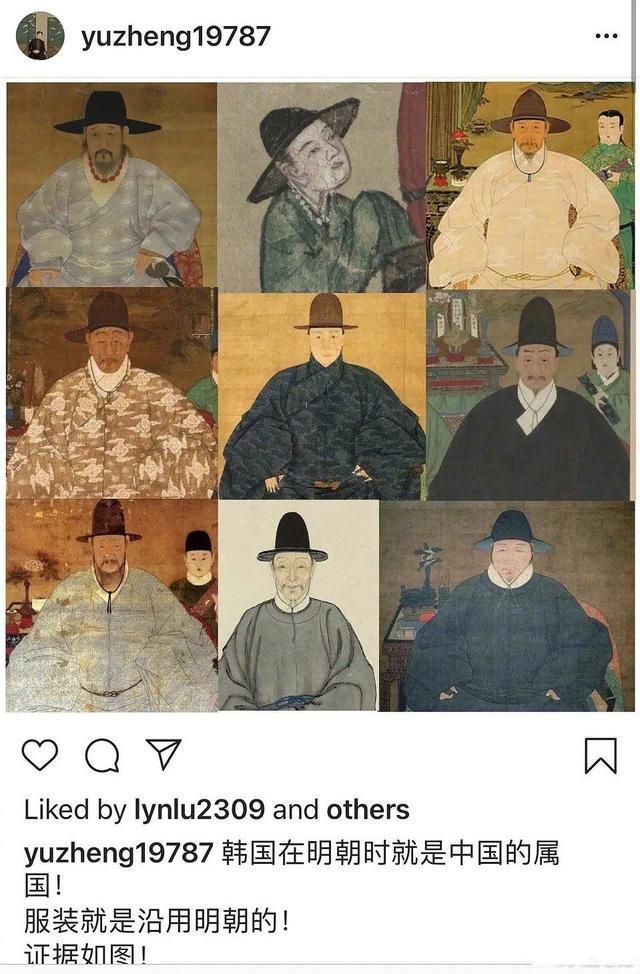Screen dimensions: 640x974
Task: Tap the yuzheng19787 username in the header
Action: 176,37
